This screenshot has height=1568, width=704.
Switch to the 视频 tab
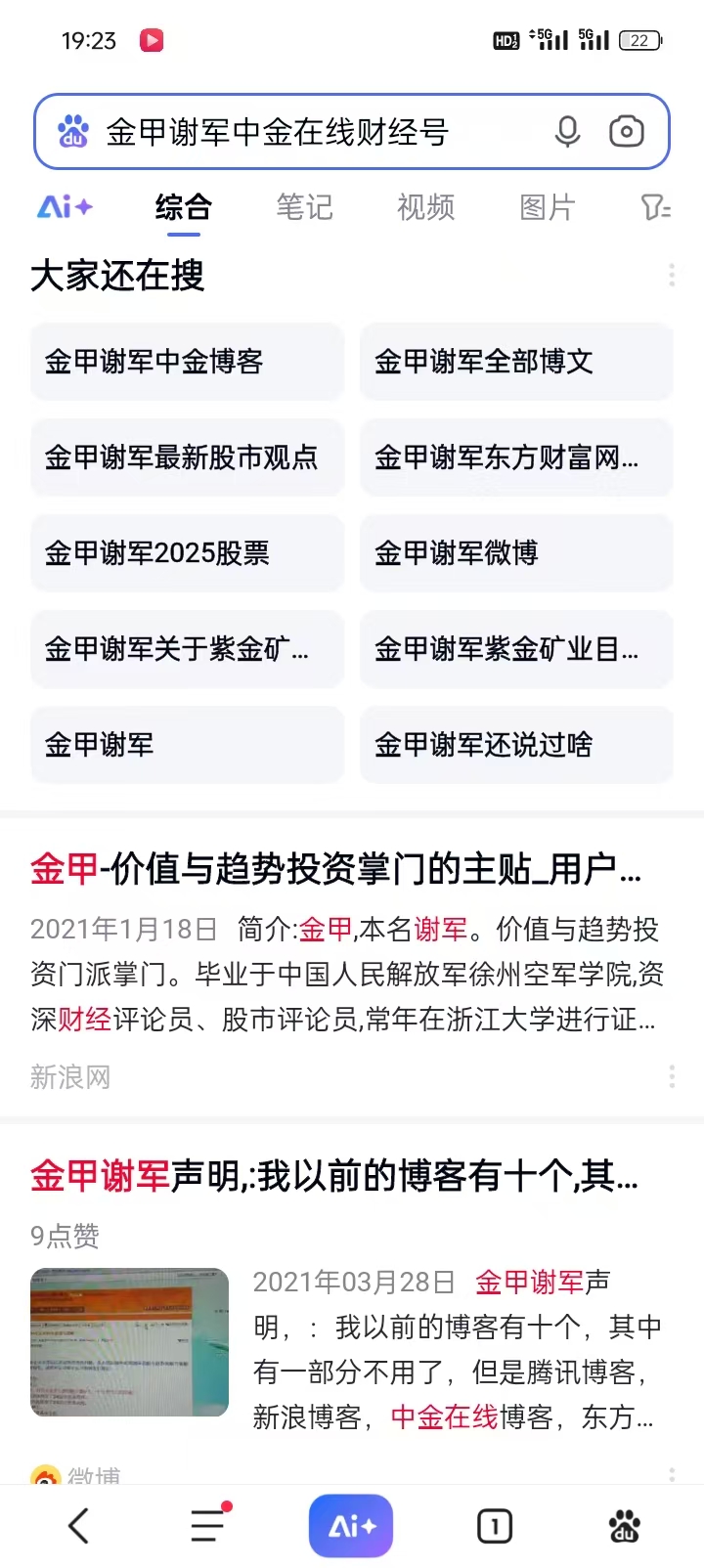(425, 207)
